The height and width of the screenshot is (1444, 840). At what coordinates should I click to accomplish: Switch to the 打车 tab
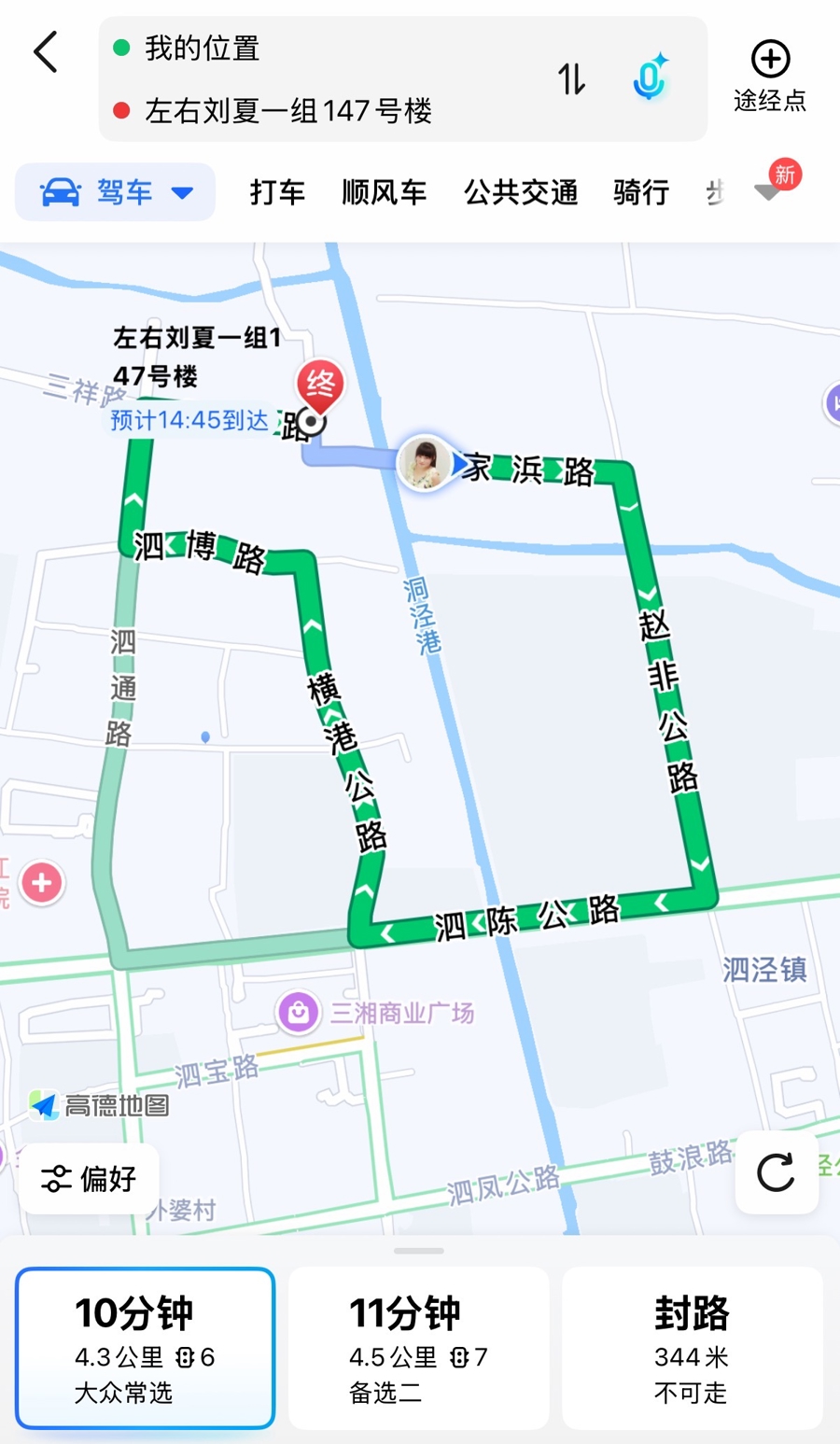277,192
